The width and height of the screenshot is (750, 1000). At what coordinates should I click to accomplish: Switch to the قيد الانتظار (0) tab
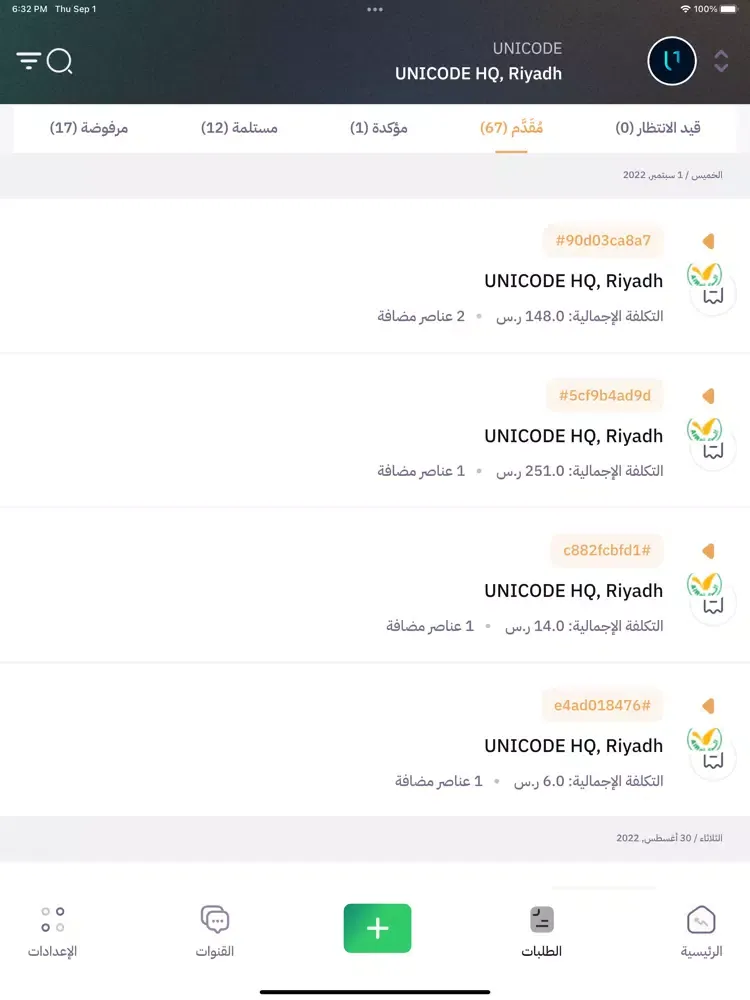point(657,128)
